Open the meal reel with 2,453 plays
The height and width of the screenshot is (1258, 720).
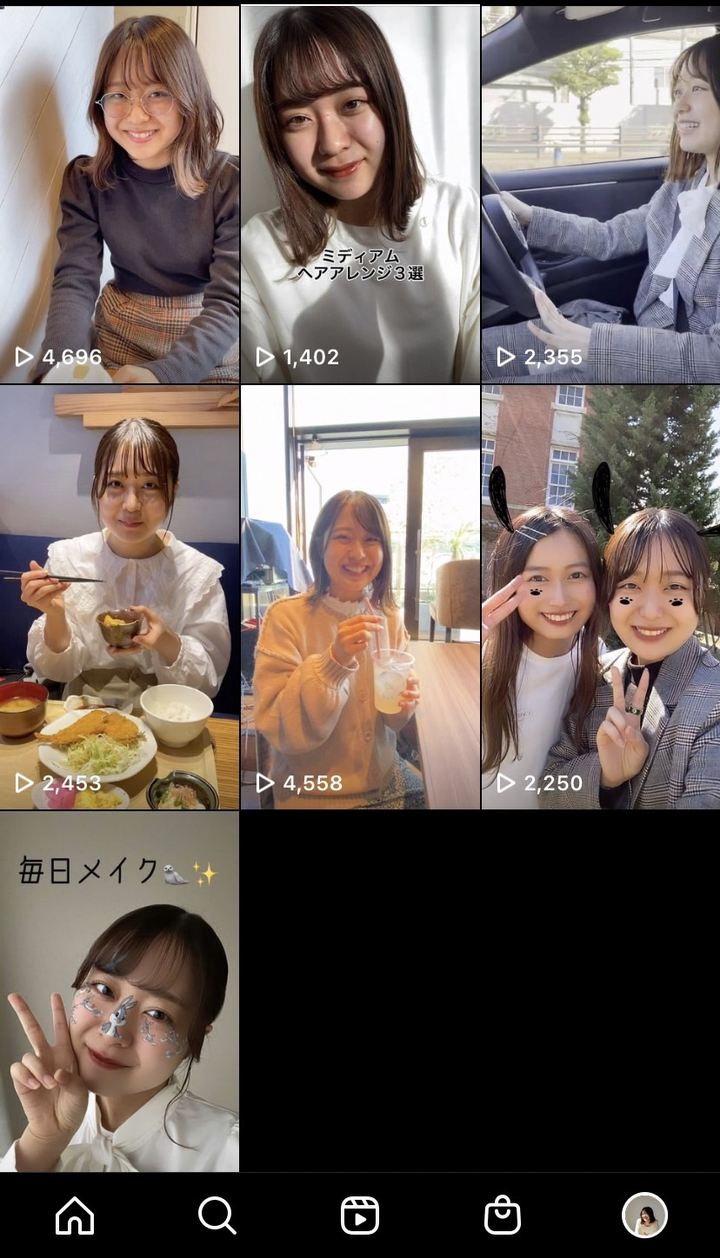tap(119, 597)
